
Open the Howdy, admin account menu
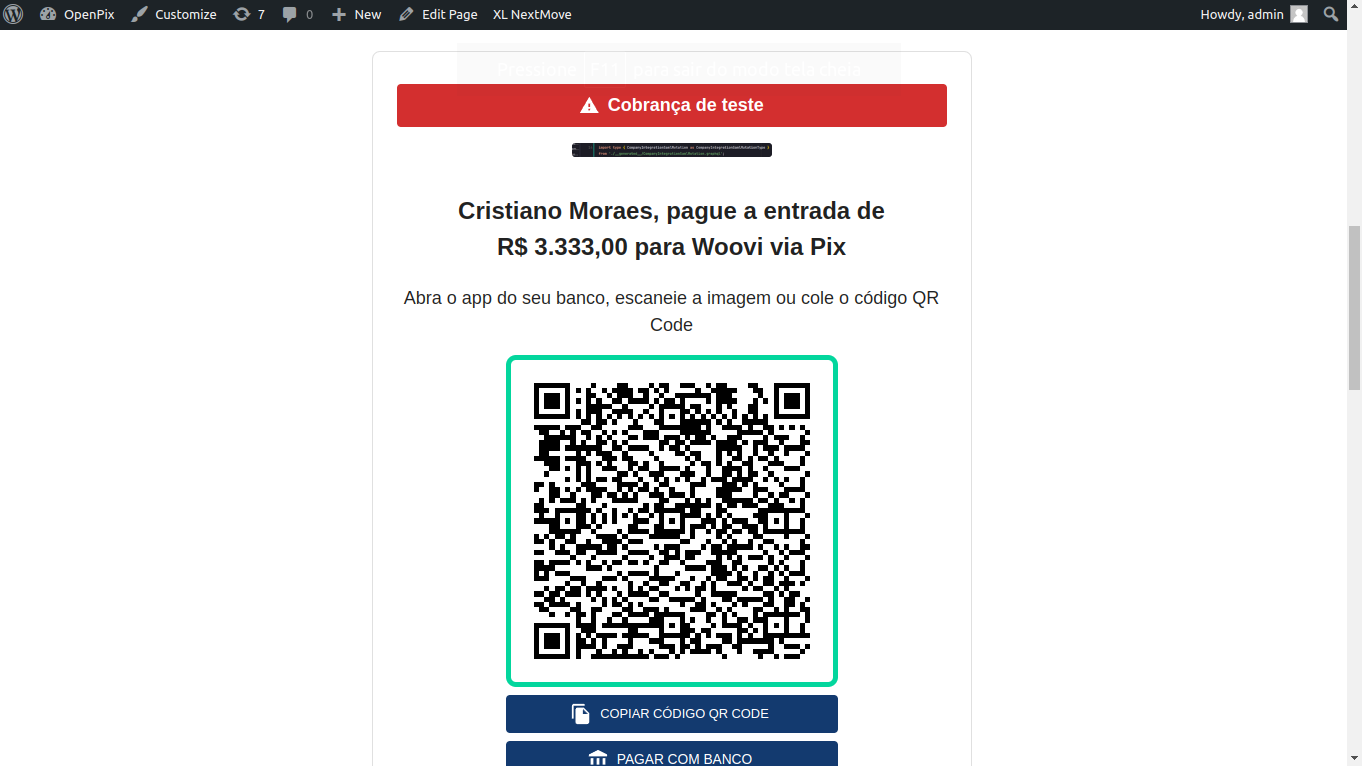(x=1253, y=14)
